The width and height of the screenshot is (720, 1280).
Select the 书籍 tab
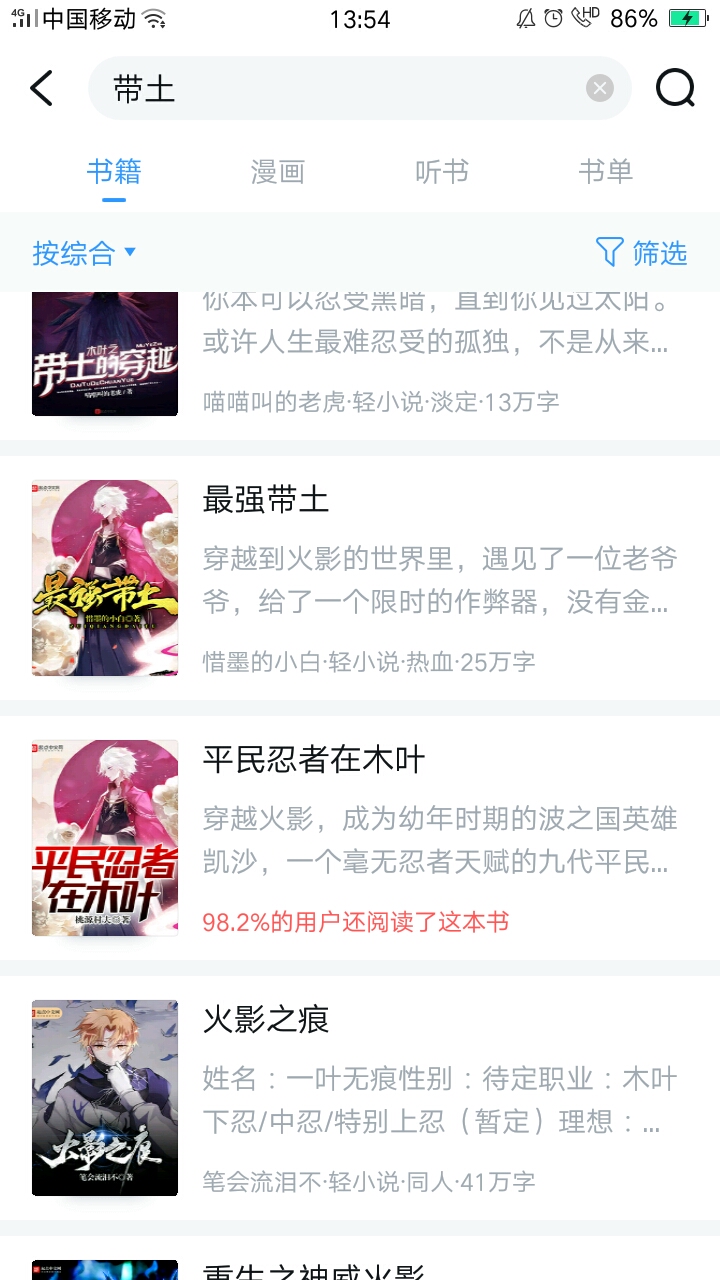pos(114,171)
